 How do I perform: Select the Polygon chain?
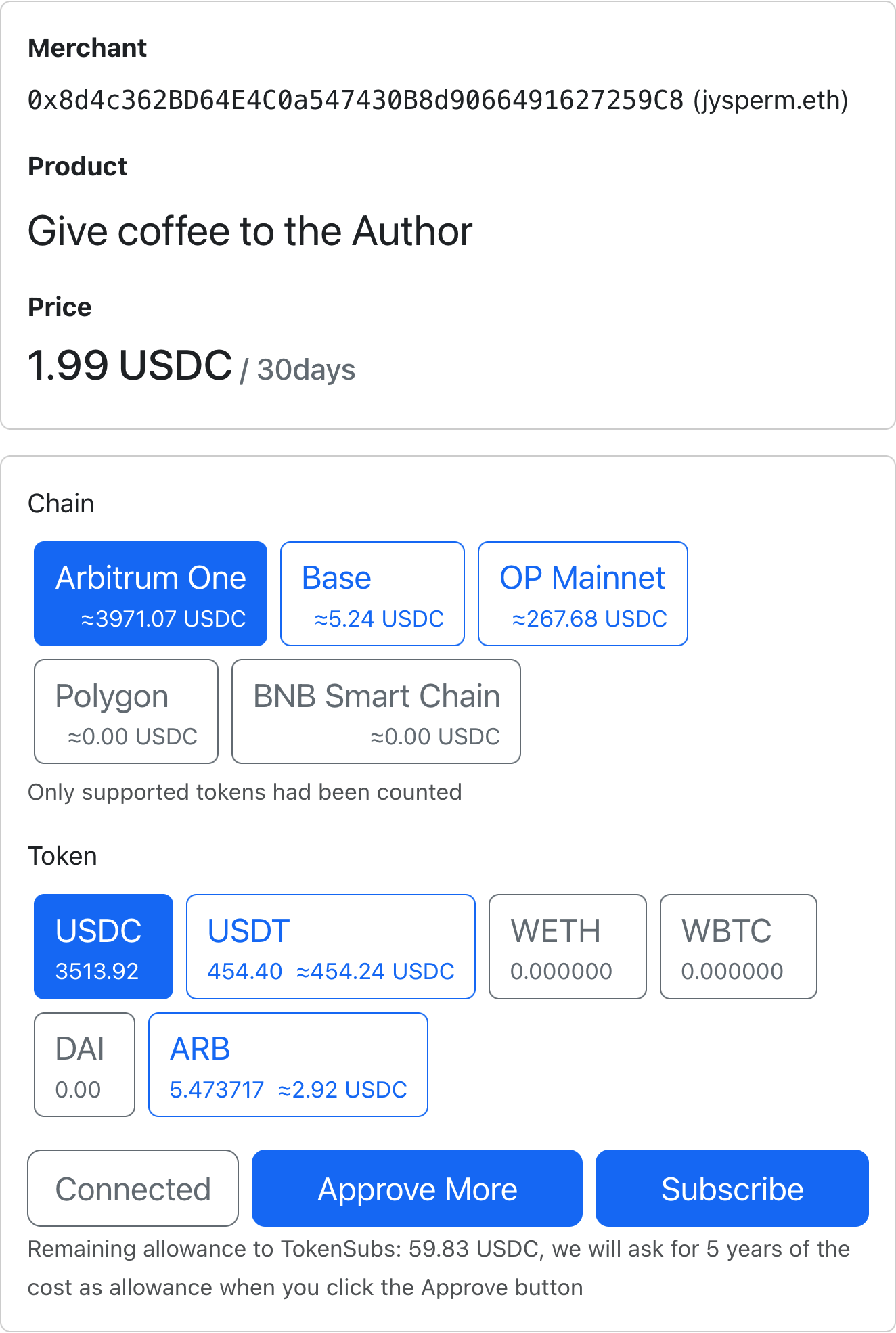(125, 710)
